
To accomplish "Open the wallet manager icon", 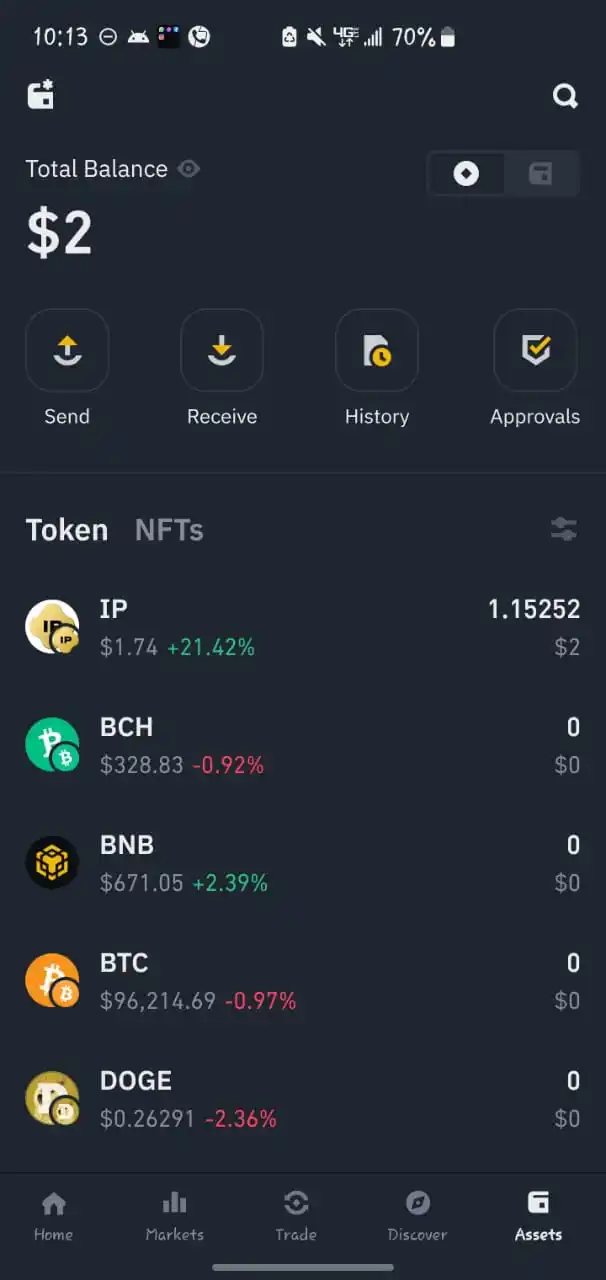I will pyautogui.click(x=41, y=95).
